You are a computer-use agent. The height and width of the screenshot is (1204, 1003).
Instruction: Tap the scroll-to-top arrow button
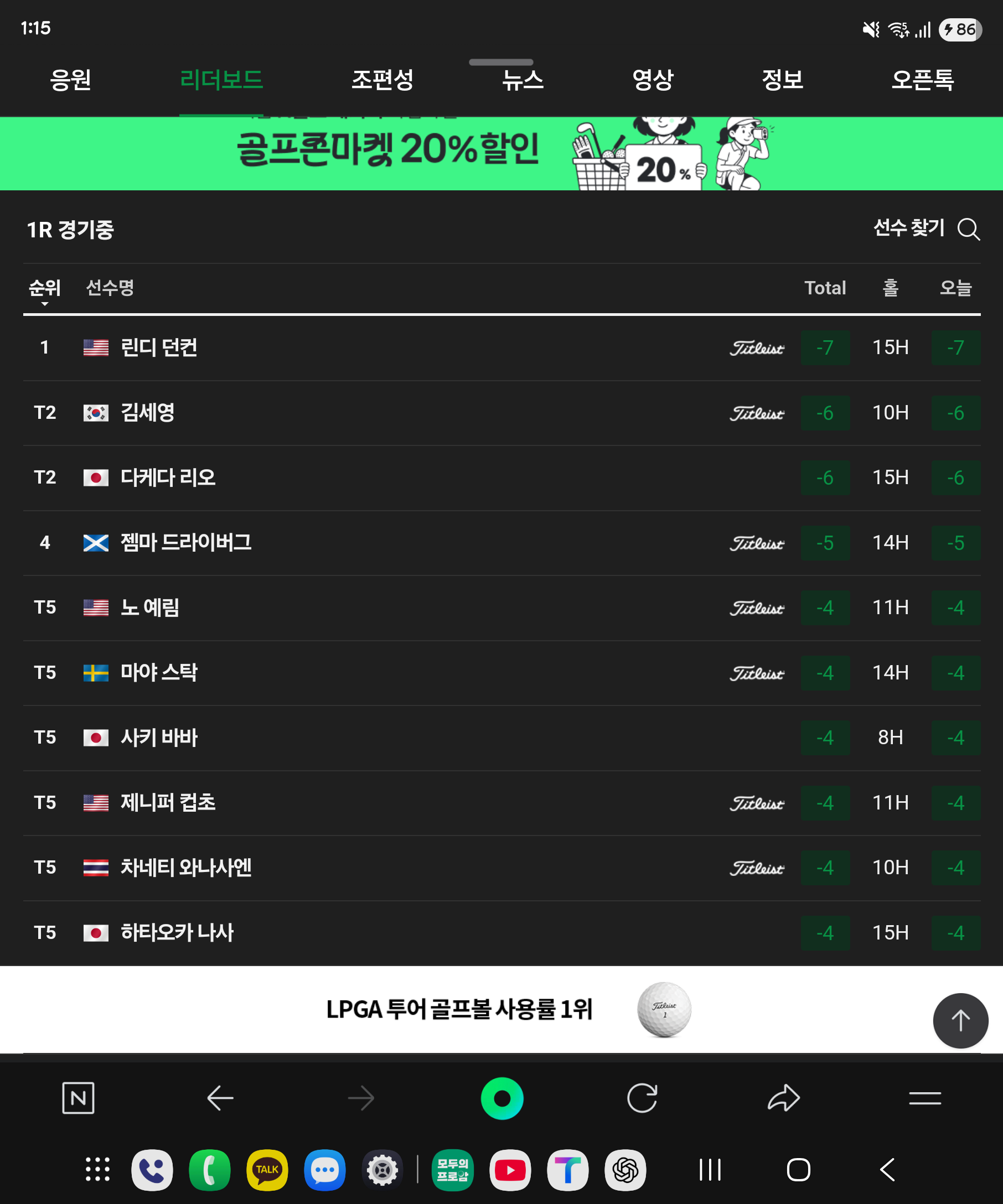coord(960,1020)
